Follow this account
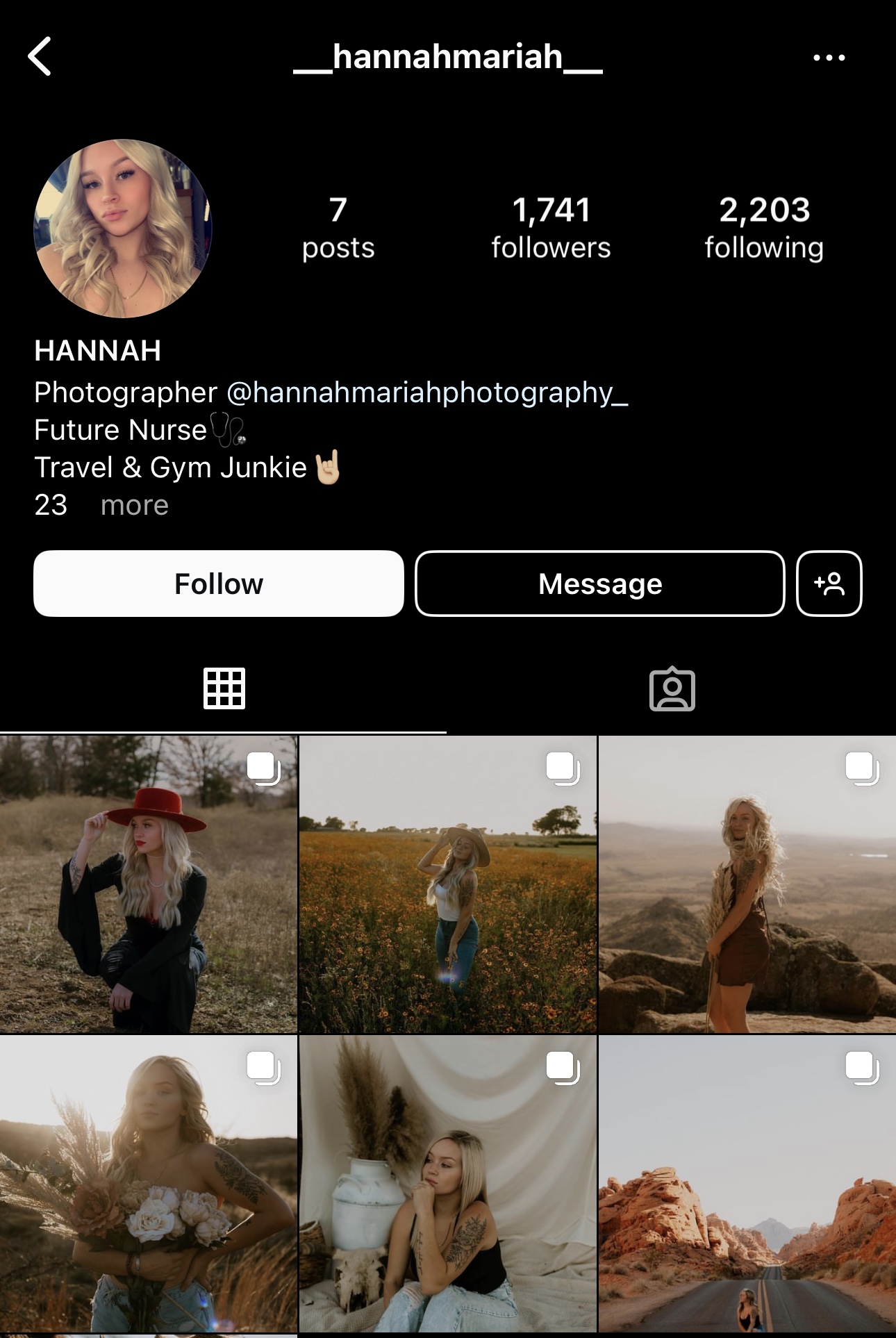The height and width of the screenshot is (1338, 896). 219,584
